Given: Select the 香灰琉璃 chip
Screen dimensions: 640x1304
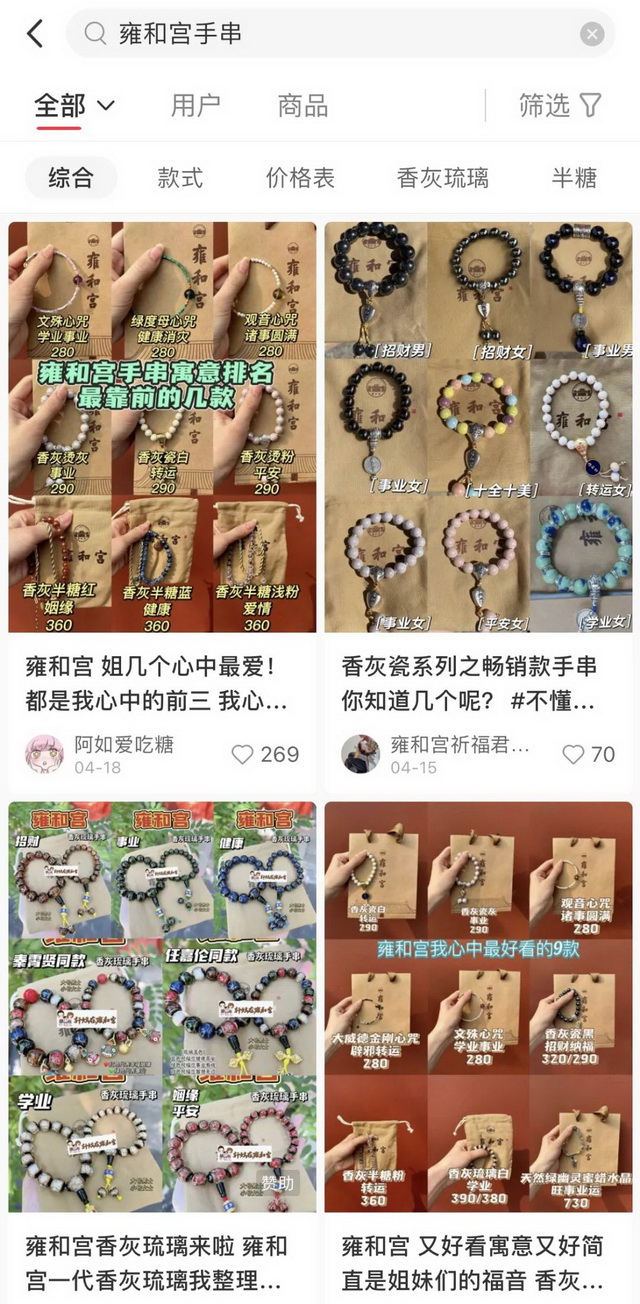Looking at the screenshot, I should (443, 178).
